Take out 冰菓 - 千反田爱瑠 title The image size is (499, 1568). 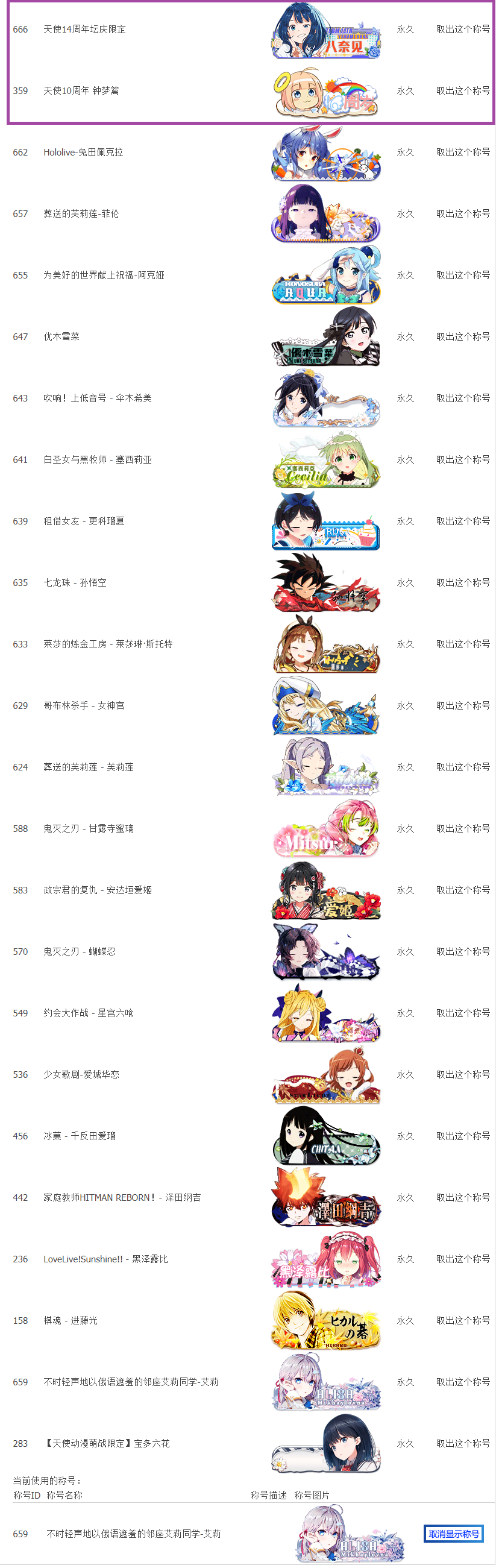462,1136
